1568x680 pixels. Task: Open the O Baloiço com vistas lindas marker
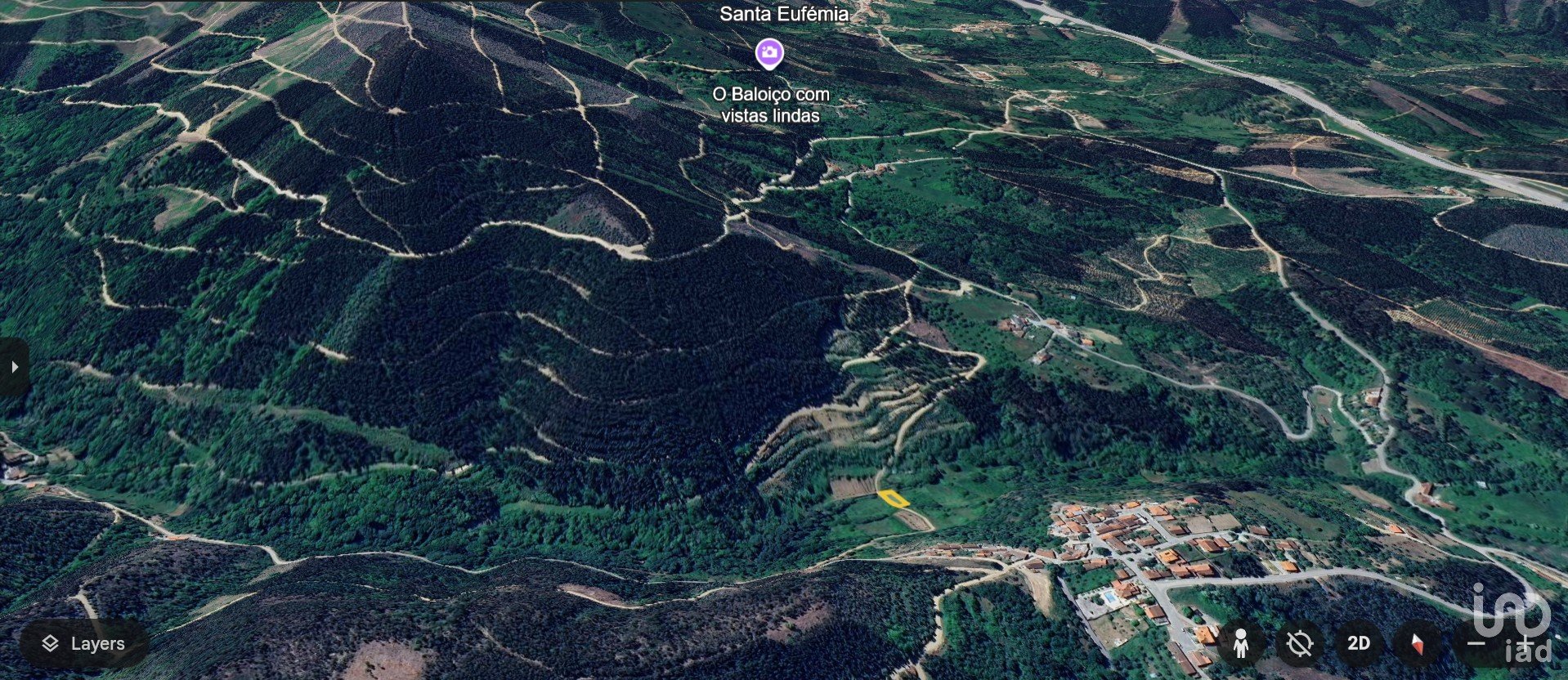768,55
